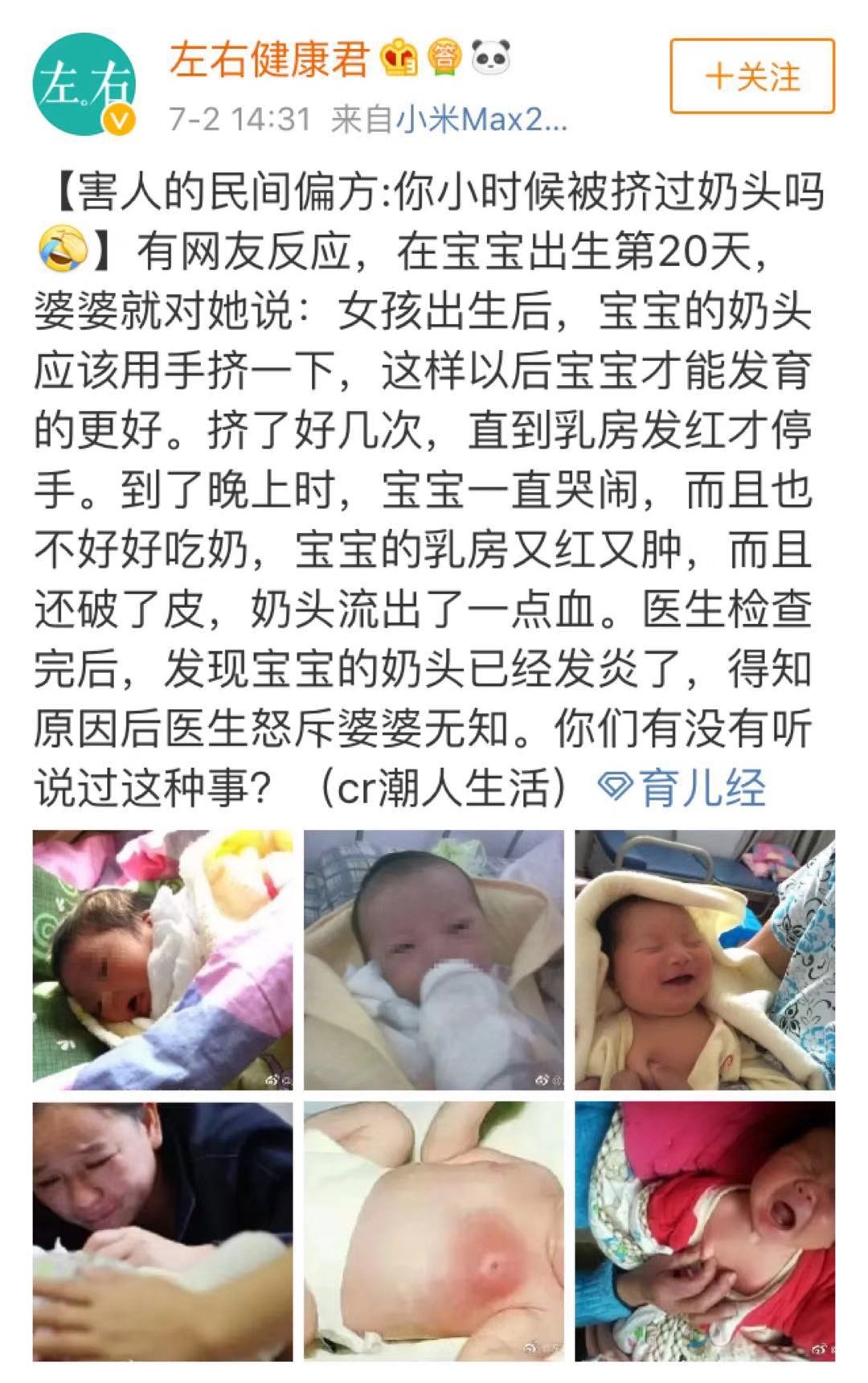Screen dimensions: 868x1383
Task: Follow 左右健康君 with the 关注 button
Action: (x=752, y=77)
